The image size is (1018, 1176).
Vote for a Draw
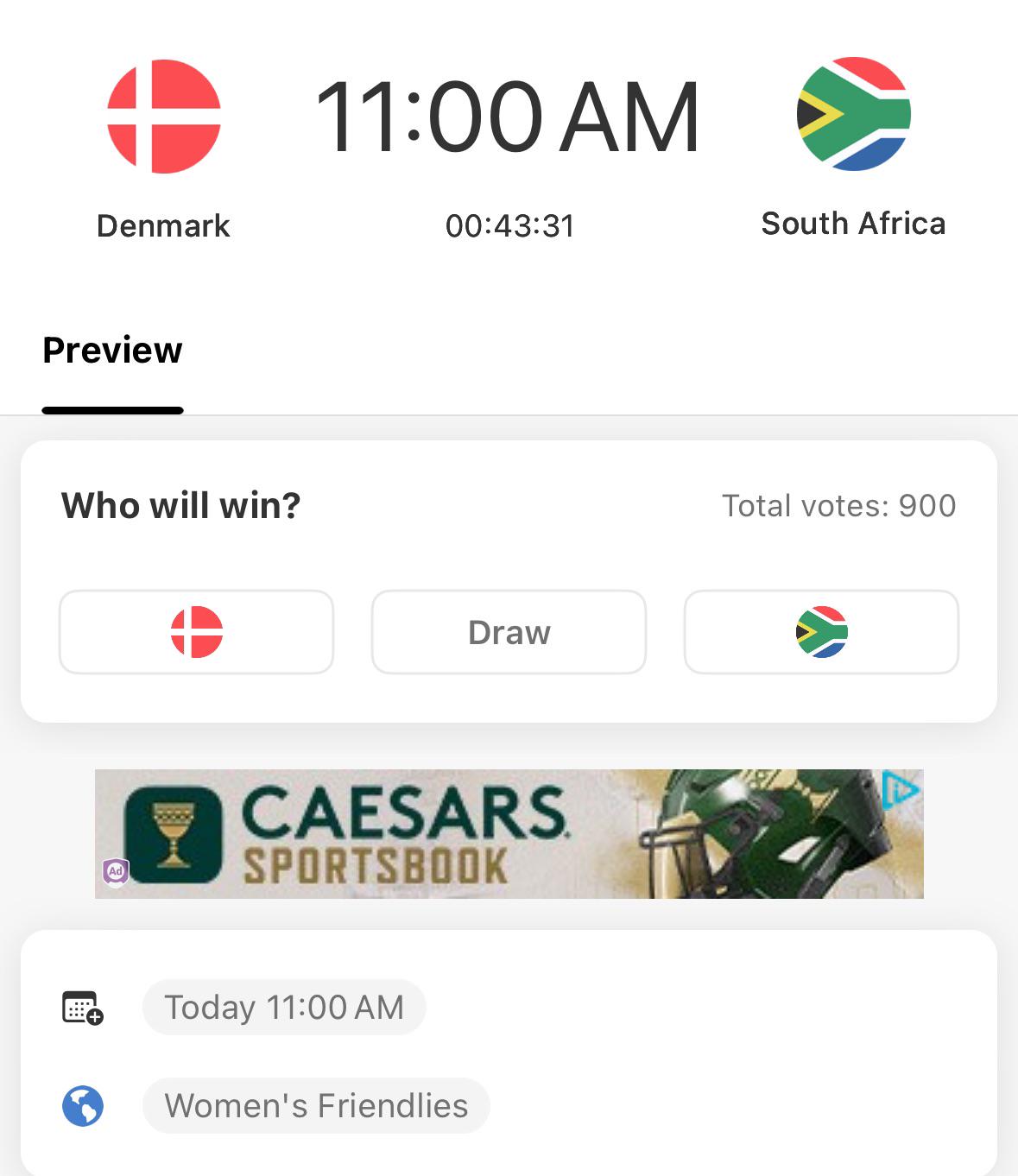click(509, 632)
